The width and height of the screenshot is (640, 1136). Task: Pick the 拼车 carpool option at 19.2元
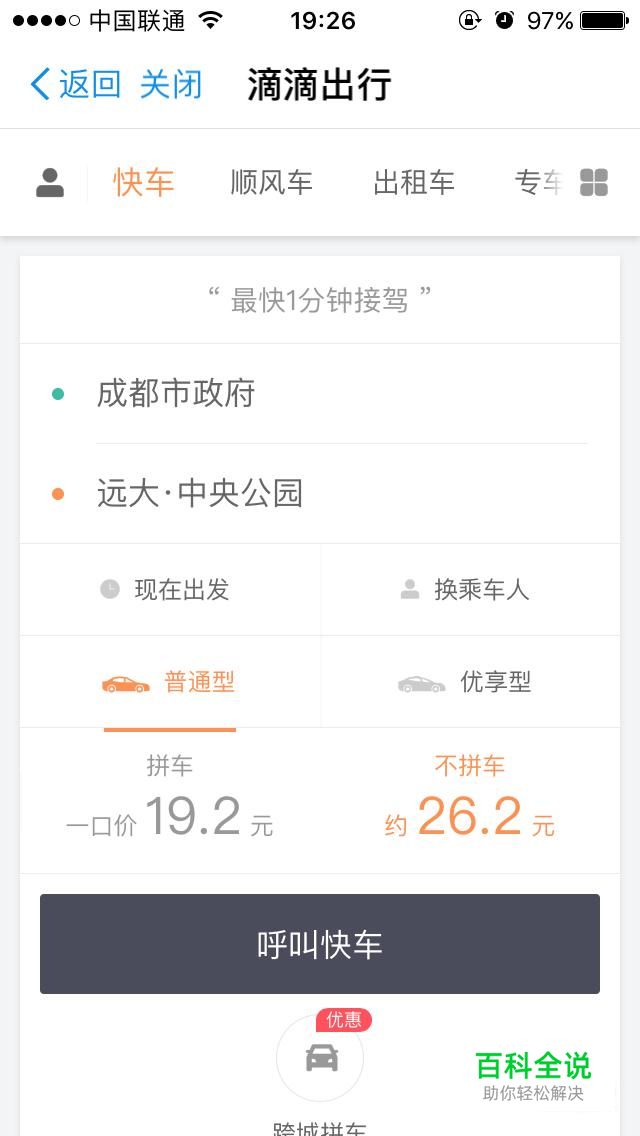[x=170, y=798]
